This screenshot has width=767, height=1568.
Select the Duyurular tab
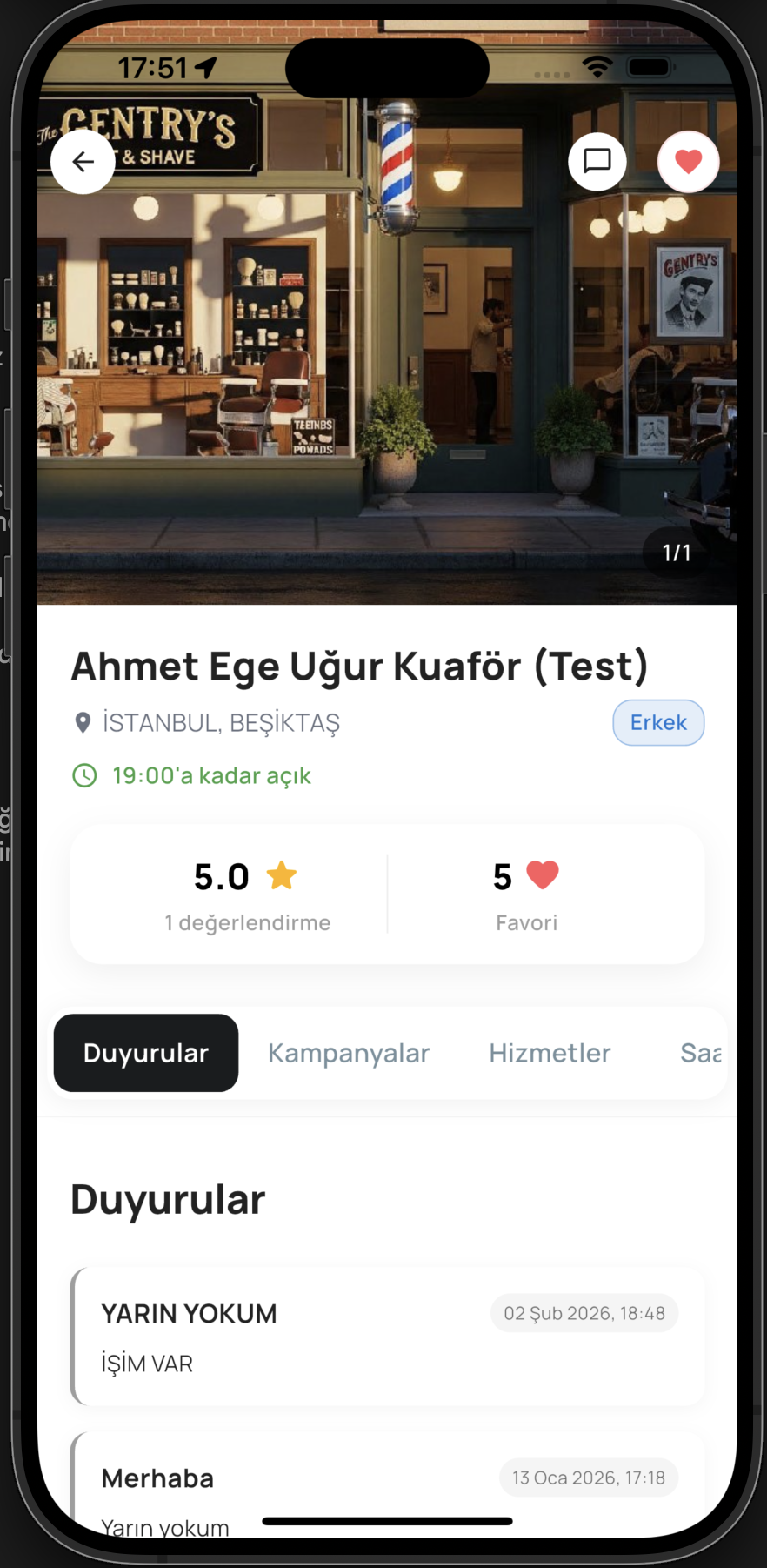point(145,1053)
